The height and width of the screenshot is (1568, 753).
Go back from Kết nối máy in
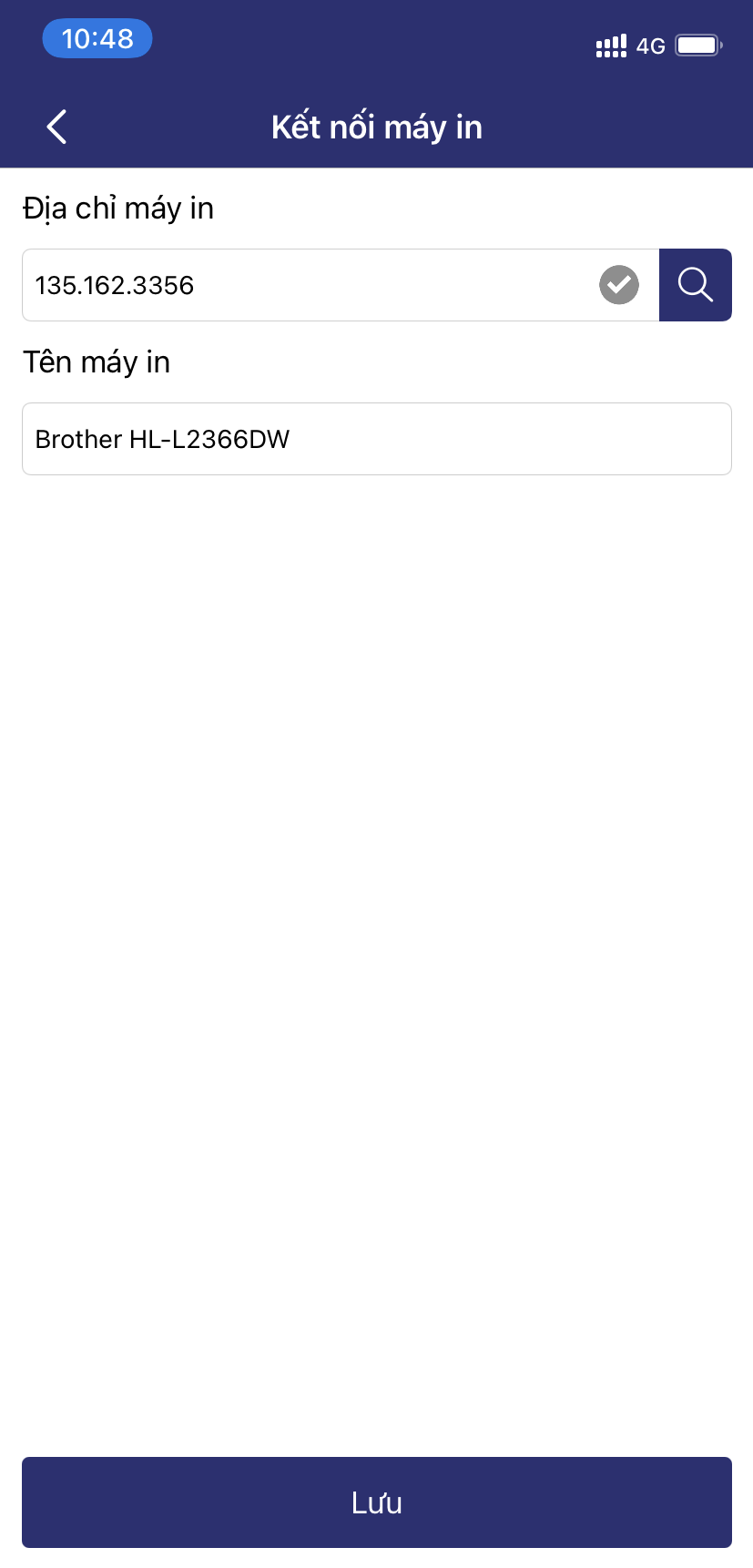56,127
